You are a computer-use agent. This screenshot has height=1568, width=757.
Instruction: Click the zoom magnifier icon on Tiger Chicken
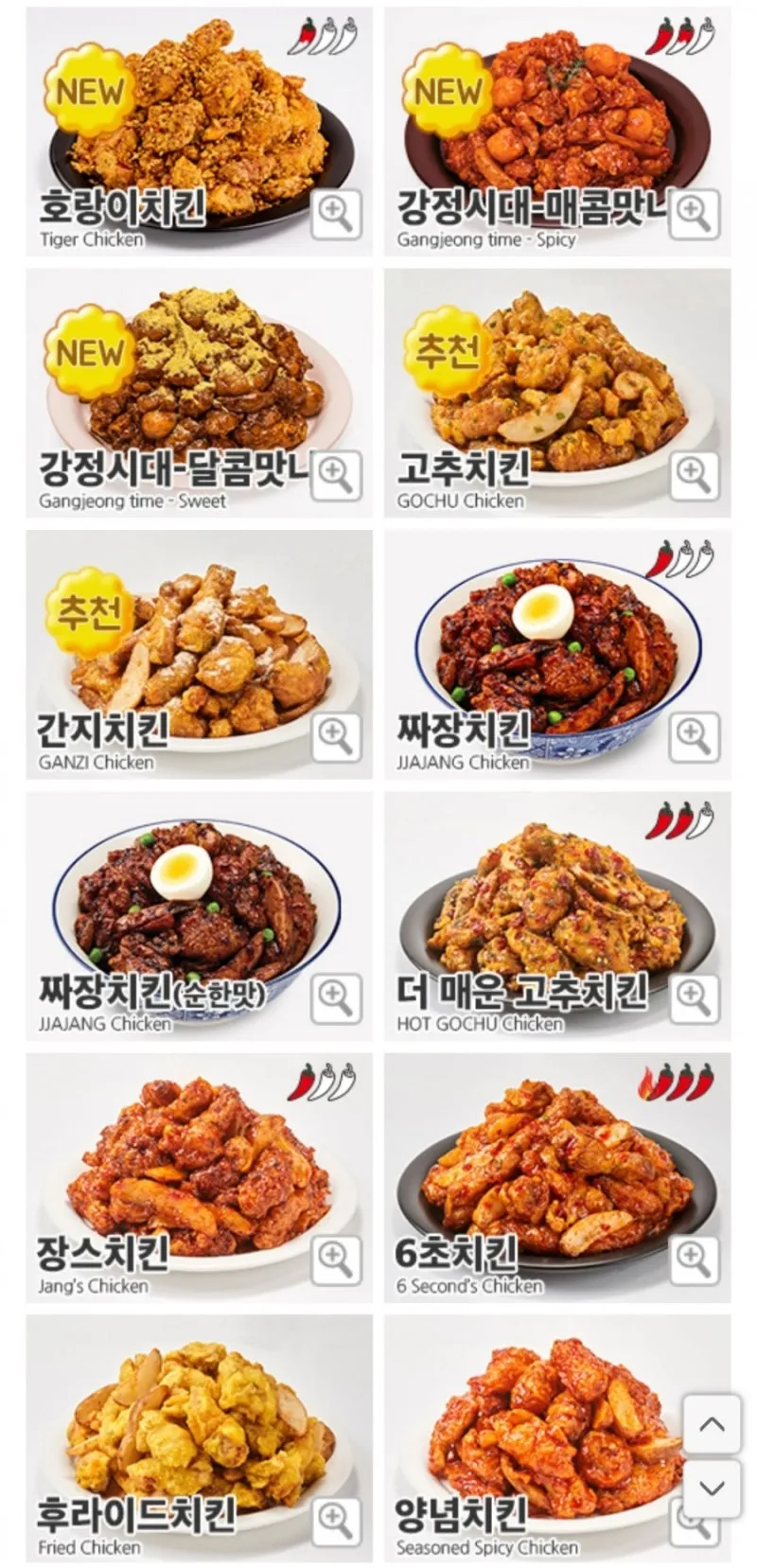click(338, 217)
